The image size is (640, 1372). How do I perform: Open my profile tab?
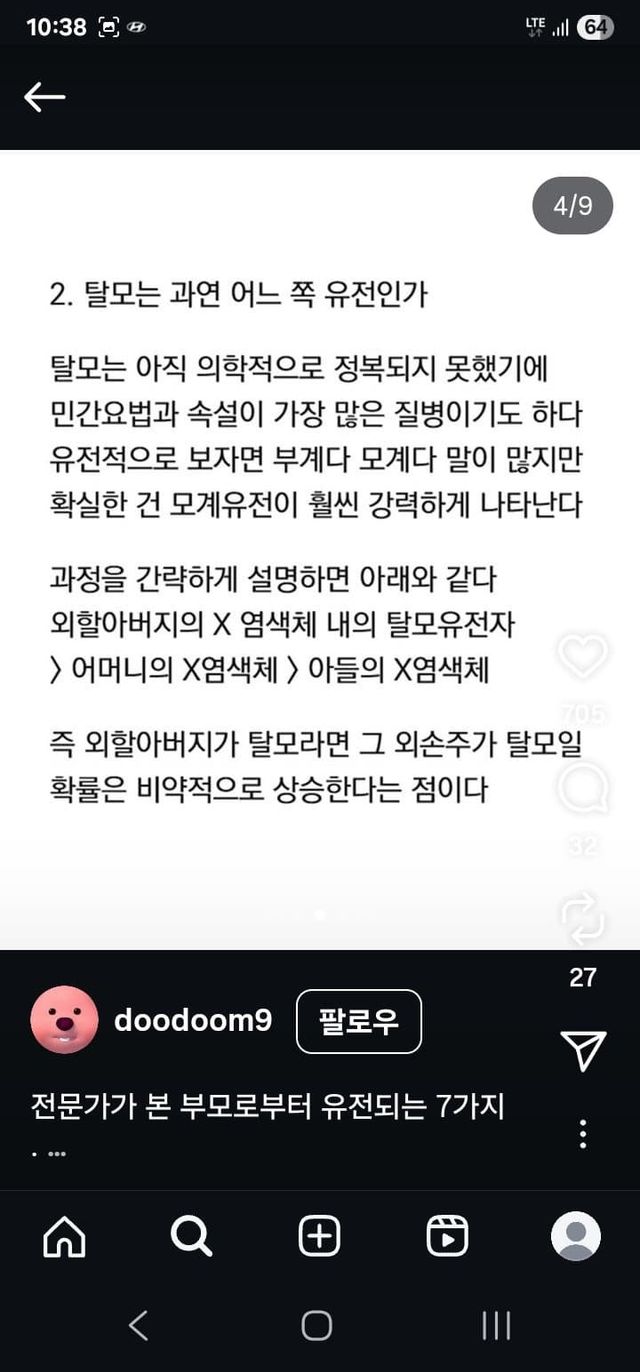576,1237
